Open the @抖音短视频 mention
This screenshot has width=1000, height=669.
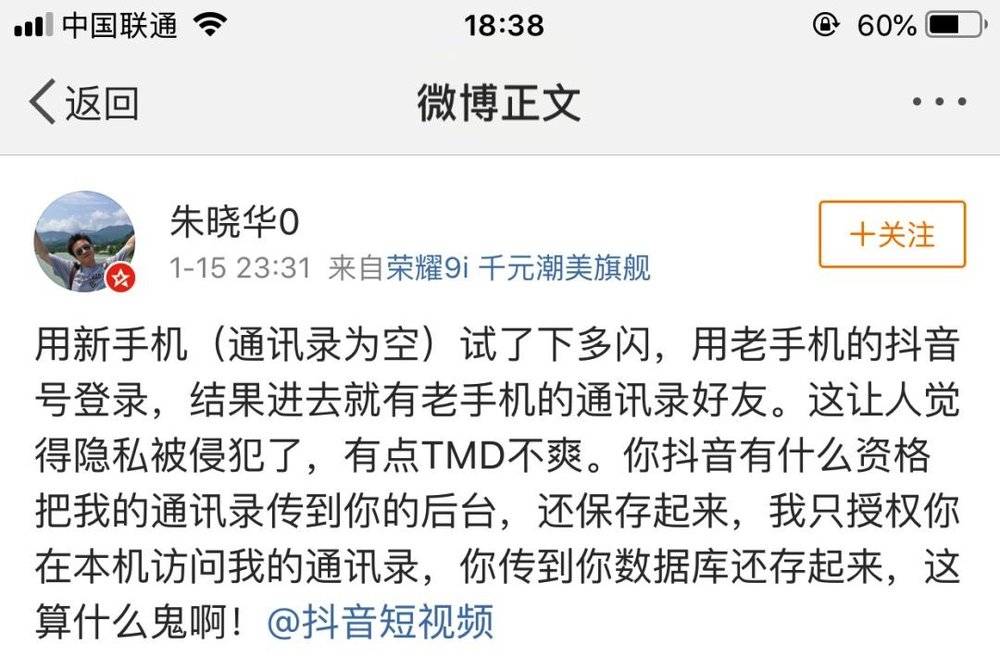(x=380, y=623)
